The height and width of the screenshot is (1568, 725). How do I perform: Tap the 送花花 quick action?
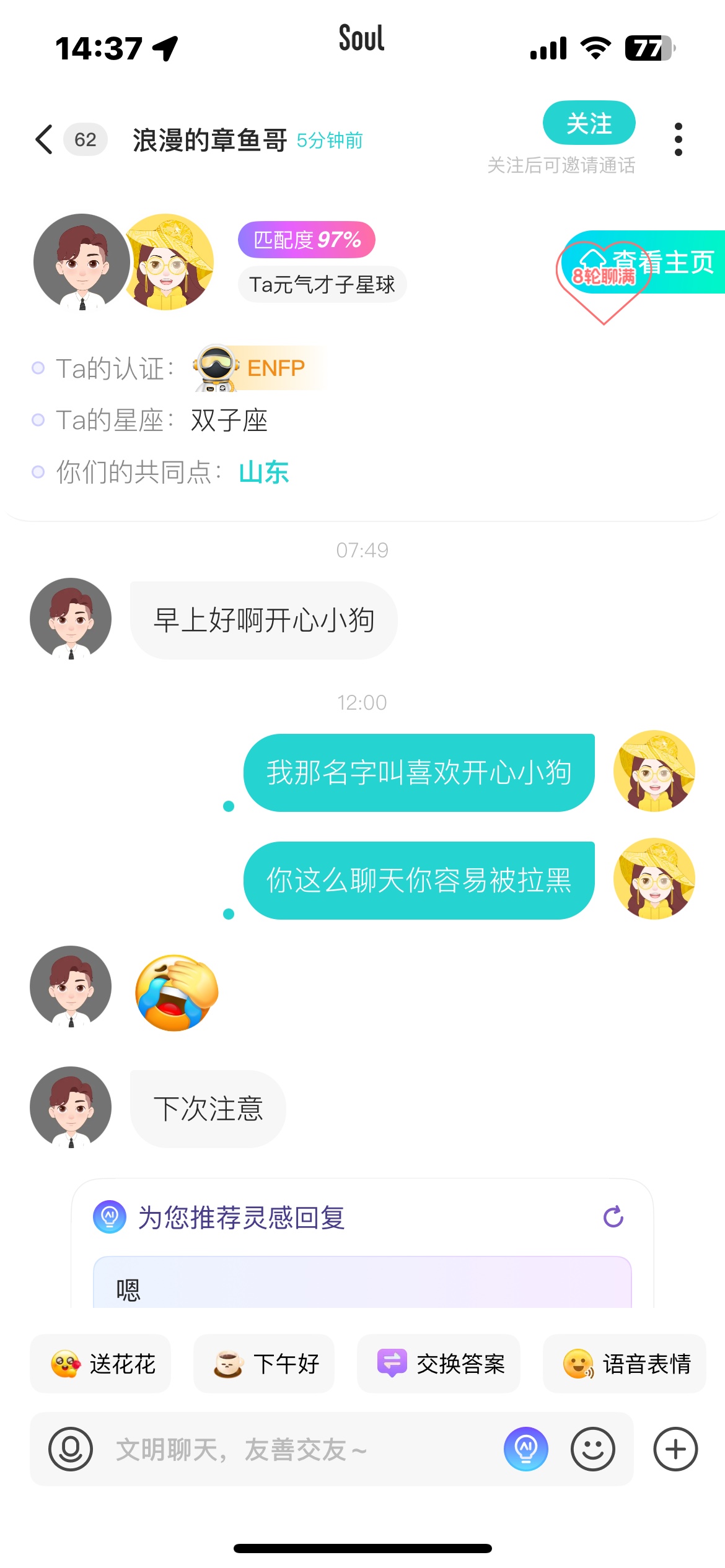(x=100, y=1364)
